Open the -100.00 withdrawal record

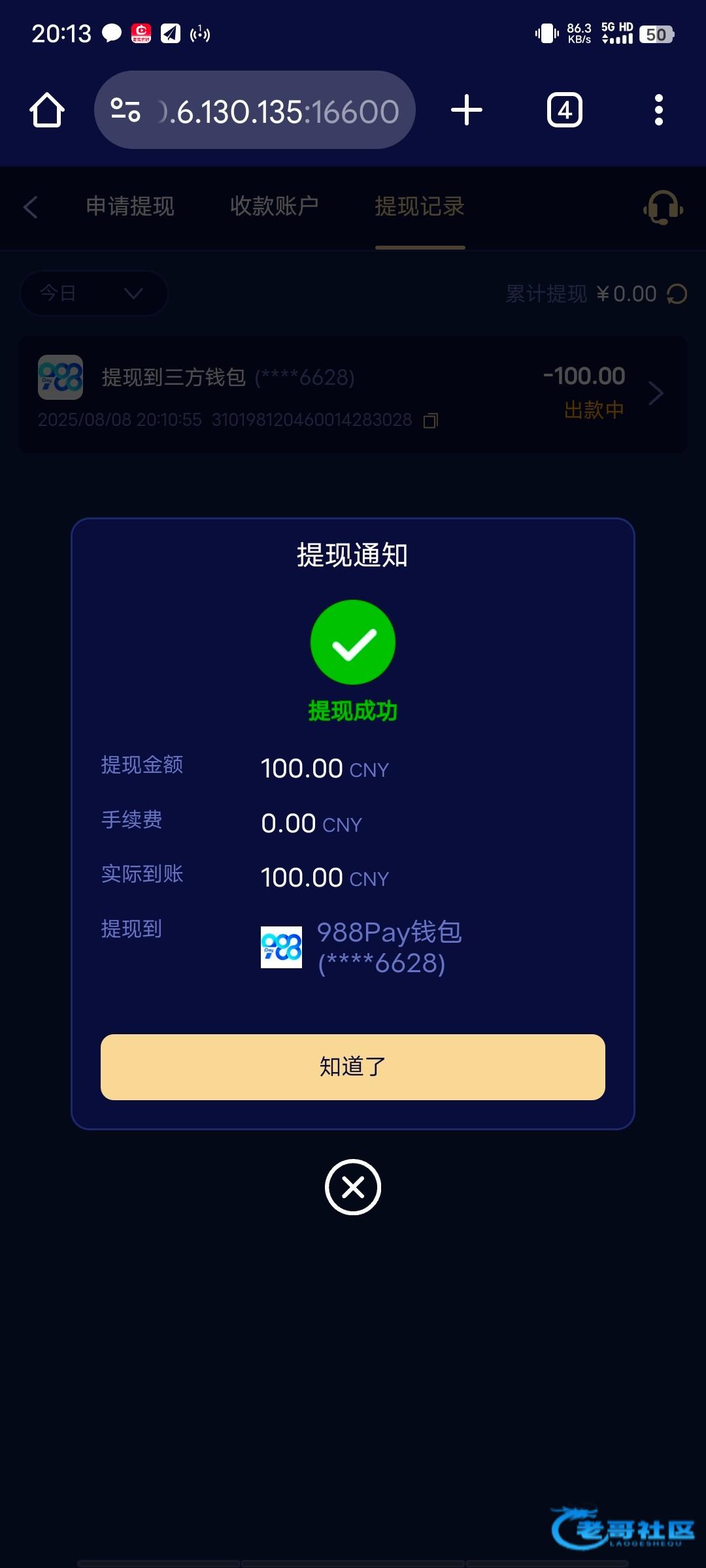(353, 394)
